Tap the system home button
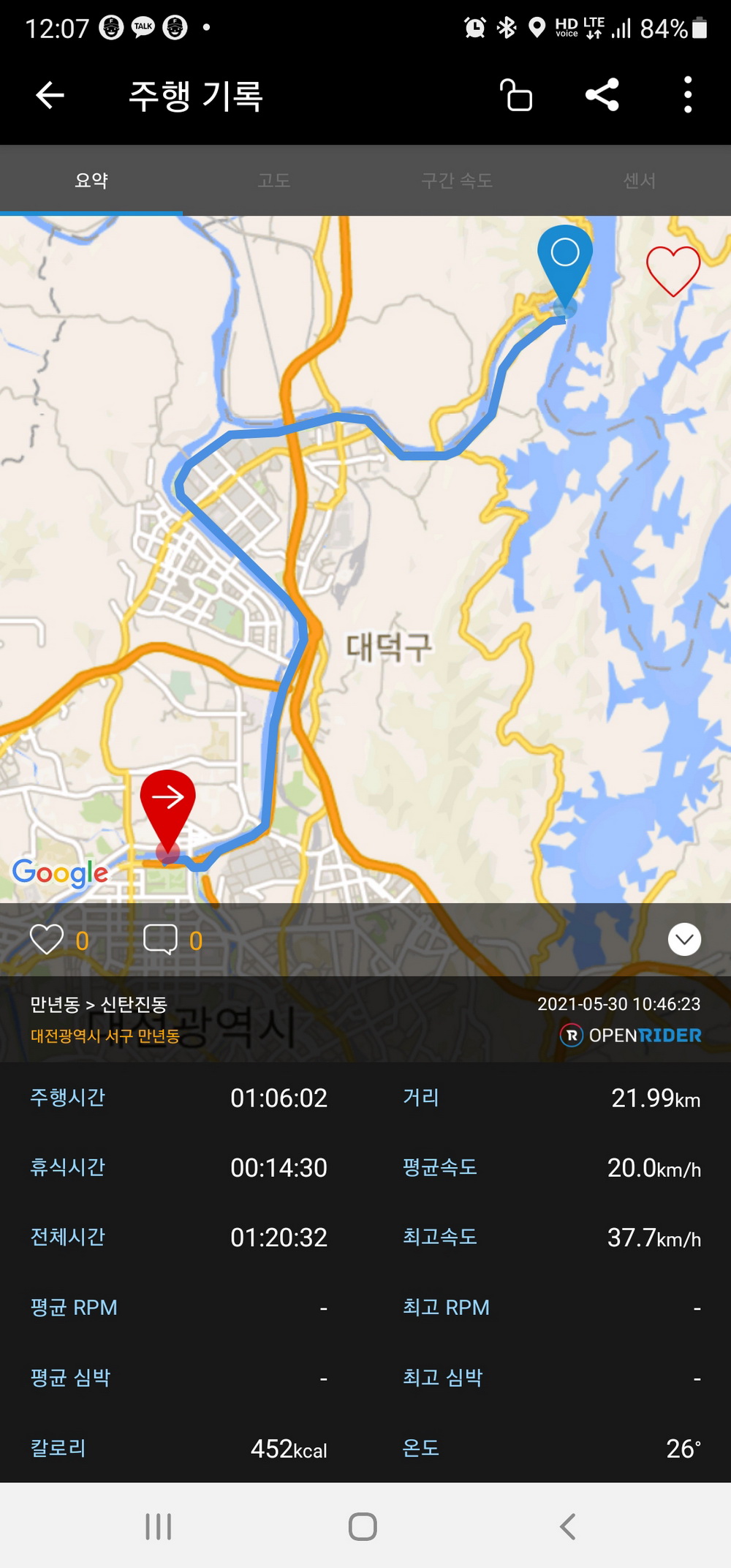 (363, 1526)
